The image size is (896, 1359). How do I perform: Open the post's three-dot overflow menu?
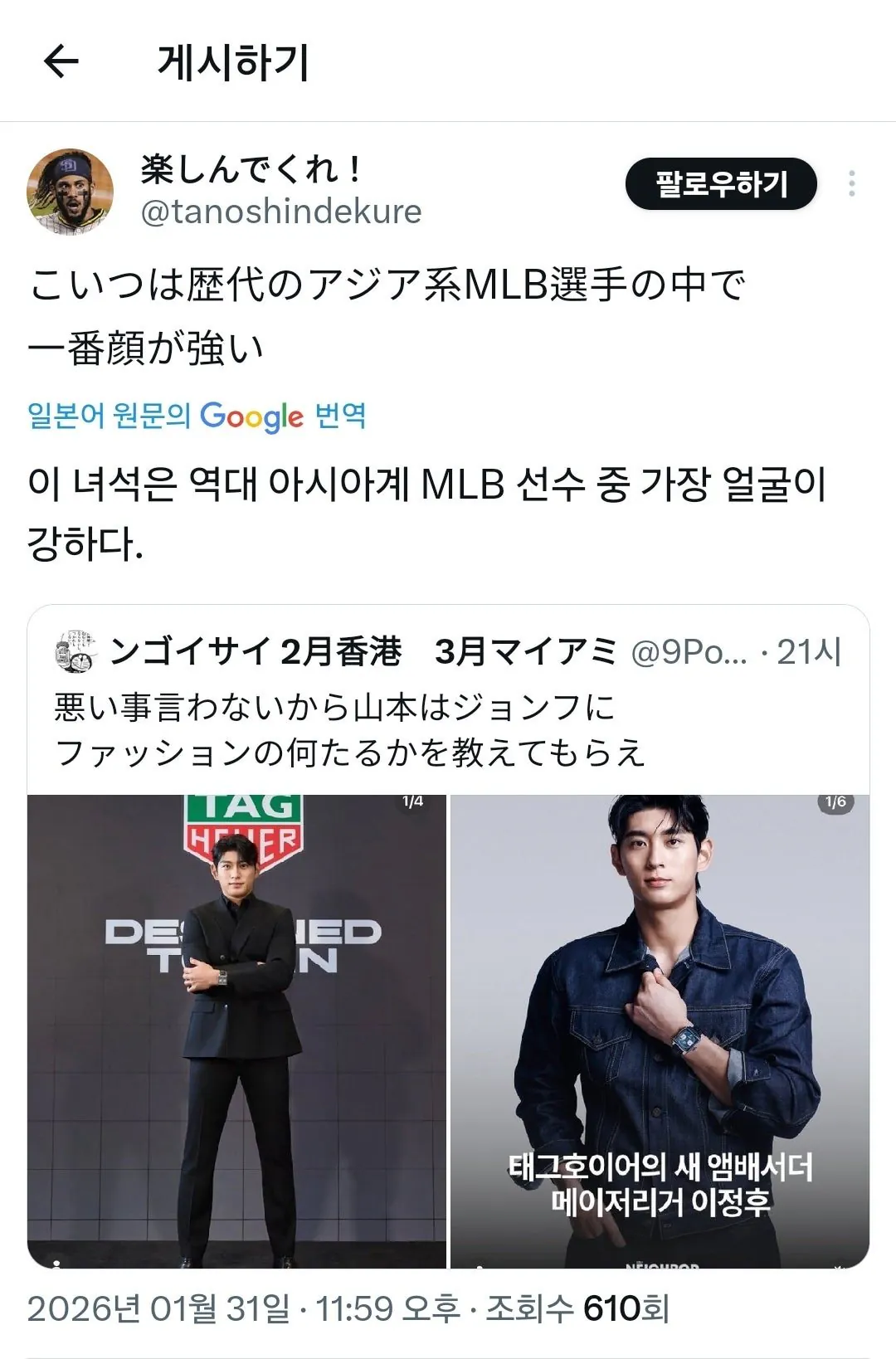pyautogui.click(x=851, y=183)
